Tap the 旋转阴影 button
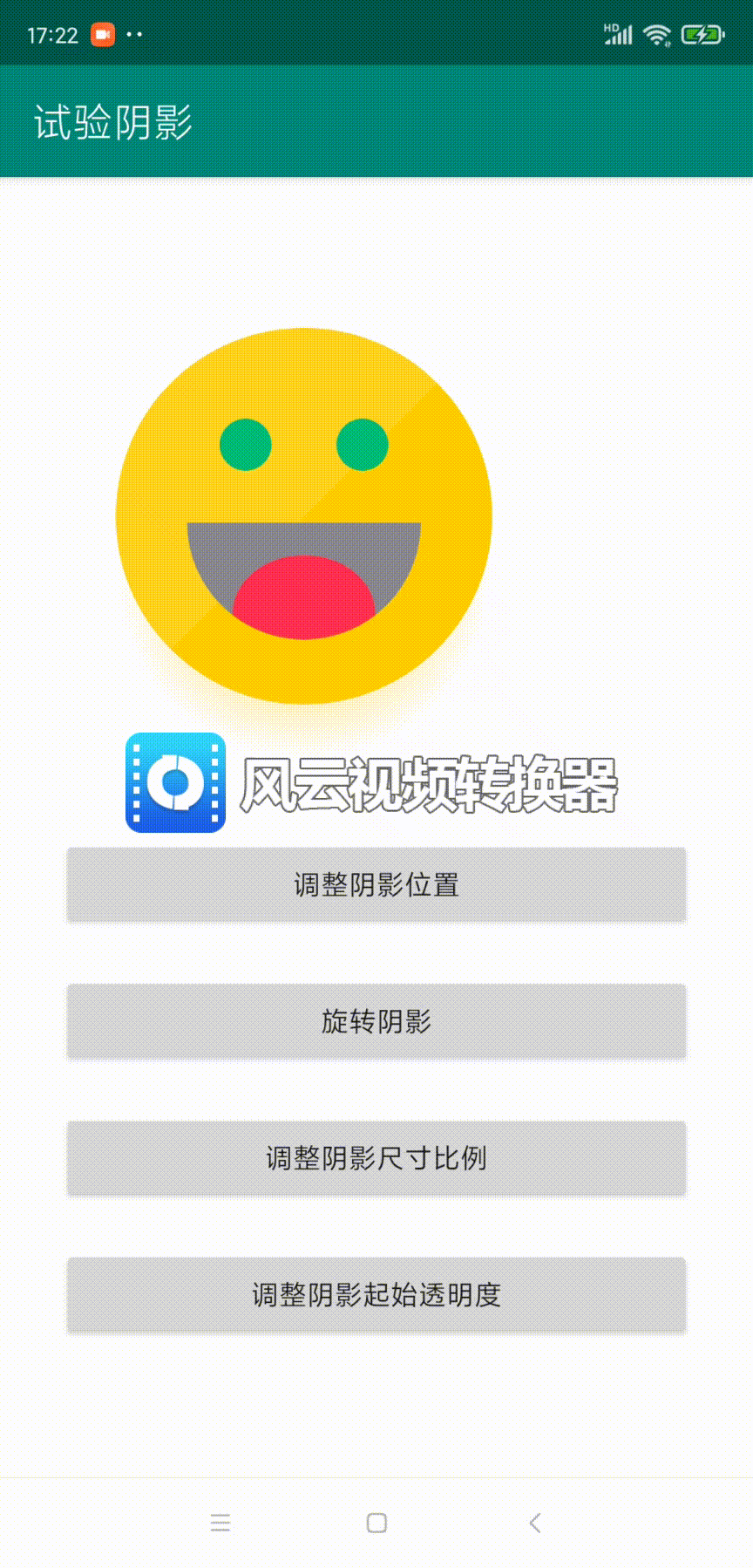The width and height of the screenshot is (753, 1568). pyautogui.click(x=376, y=1022)
